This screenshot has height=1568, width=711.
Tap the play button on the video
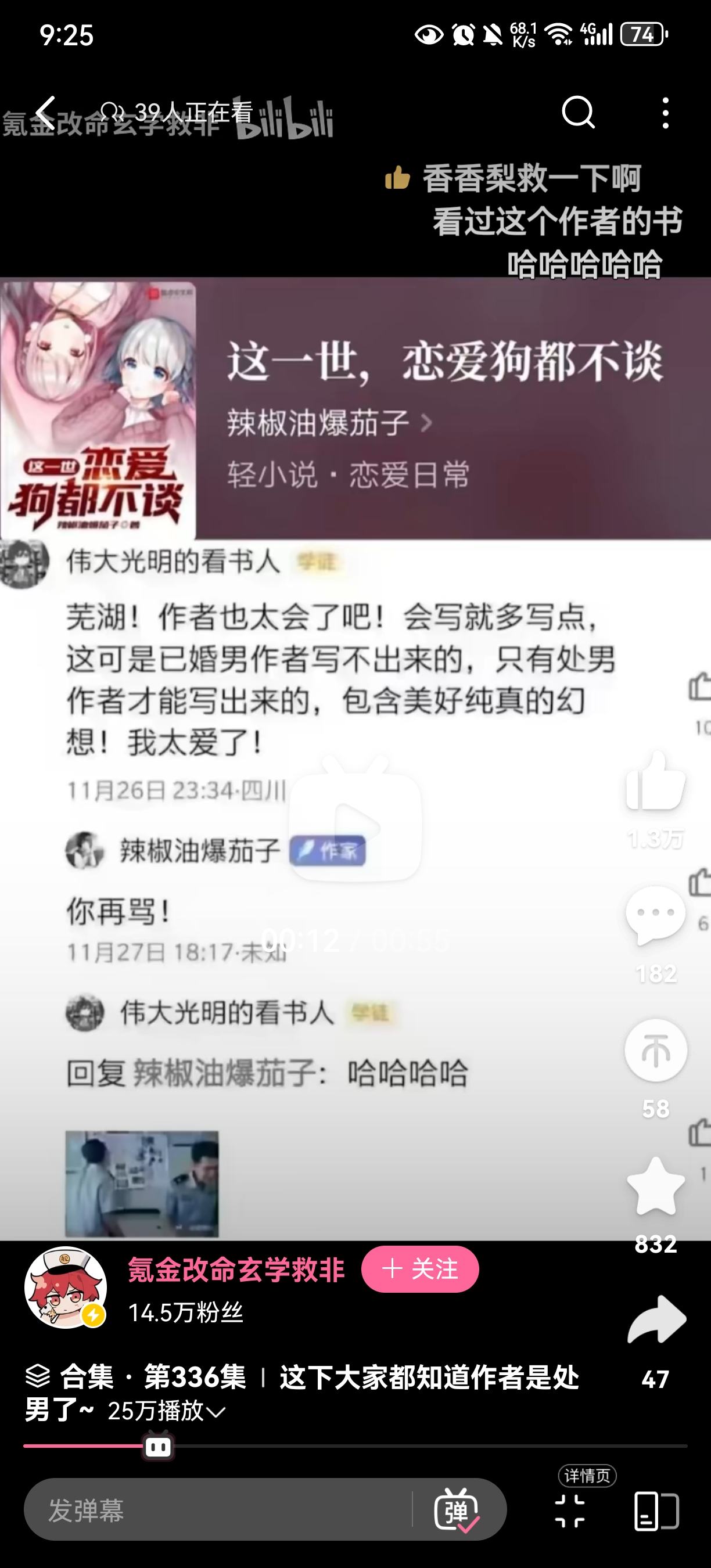(x=355, y=828)
